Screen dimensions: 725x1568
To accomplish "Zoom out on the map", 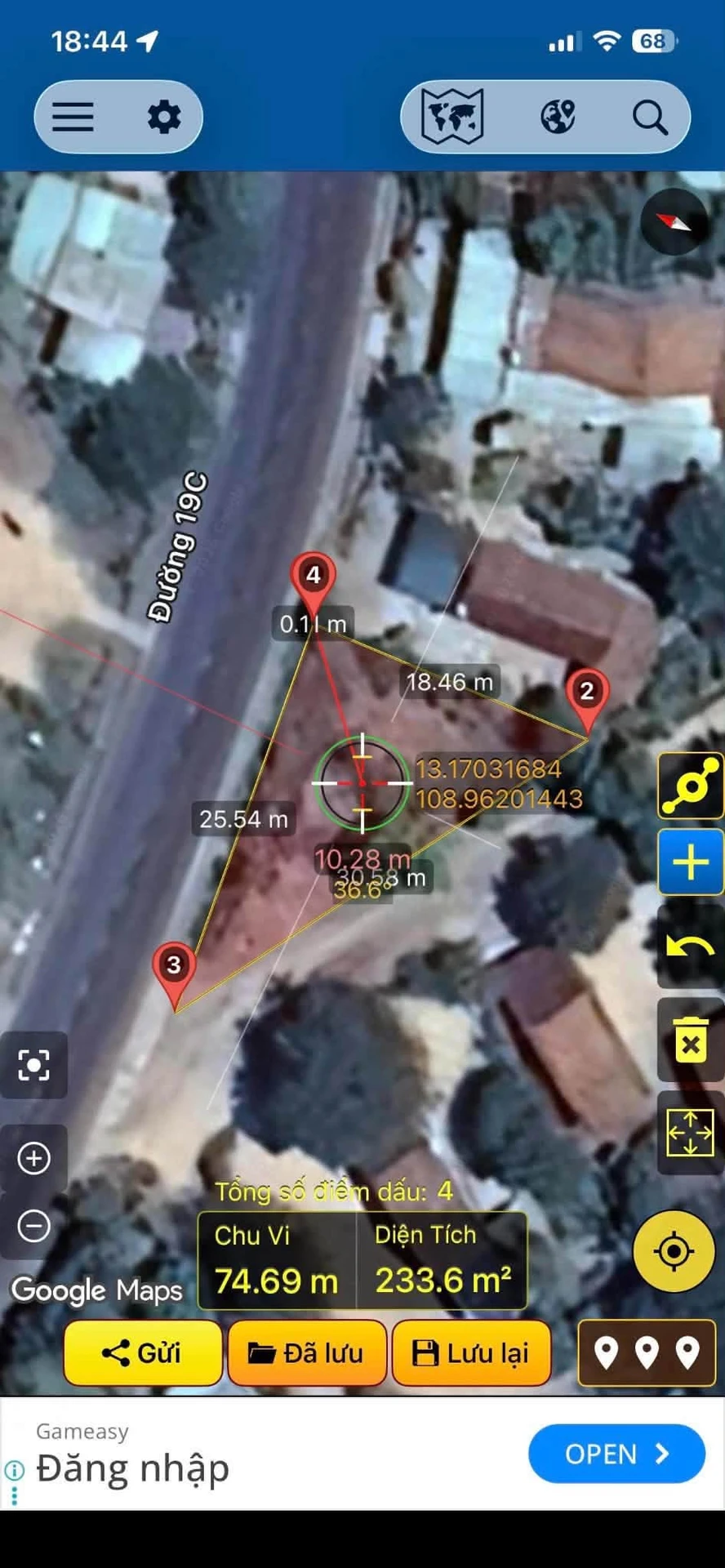I will pyautogui.click(x=33, y=1226).
